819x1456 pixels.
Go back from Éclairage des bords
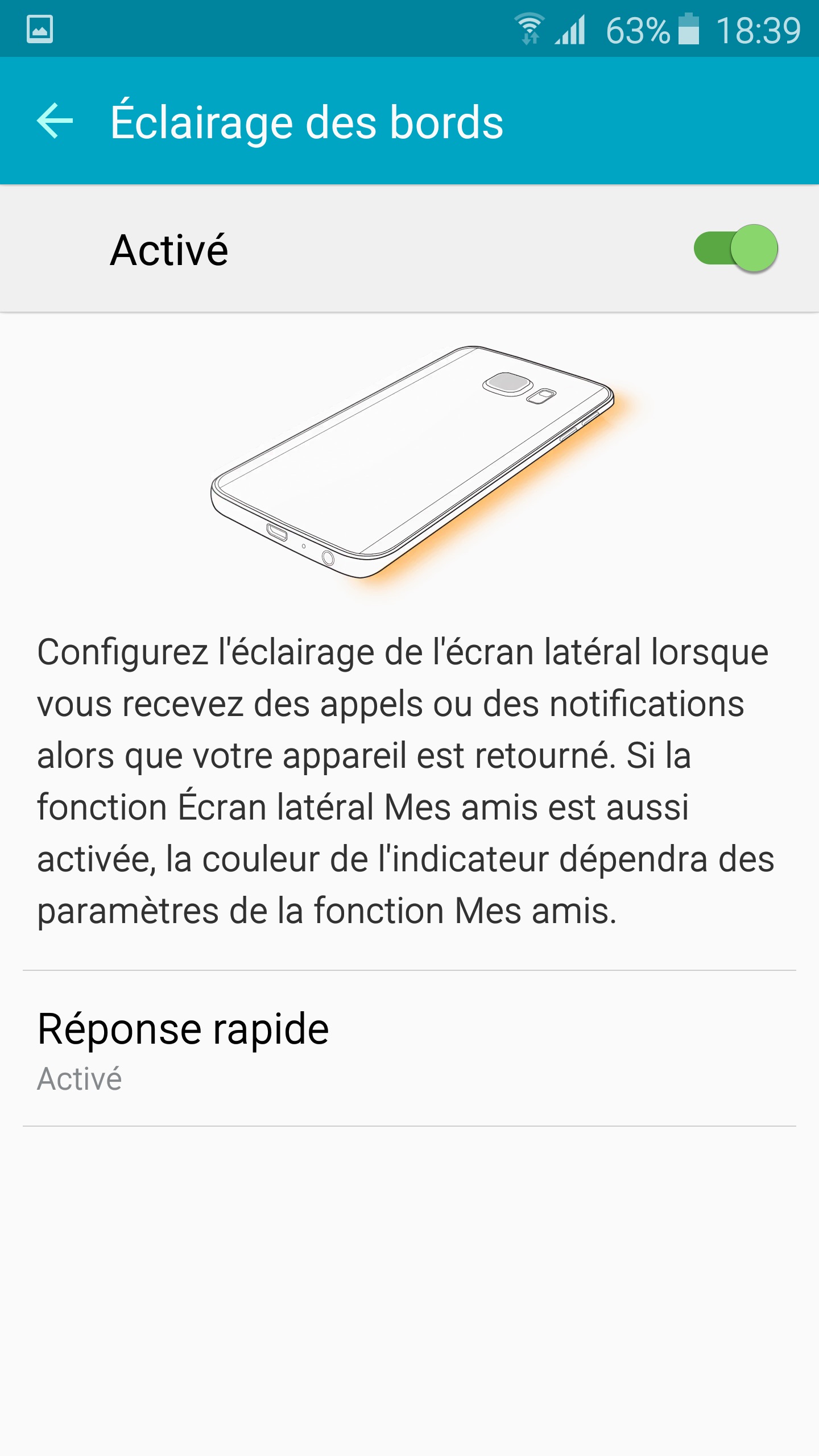pos(55,121)
